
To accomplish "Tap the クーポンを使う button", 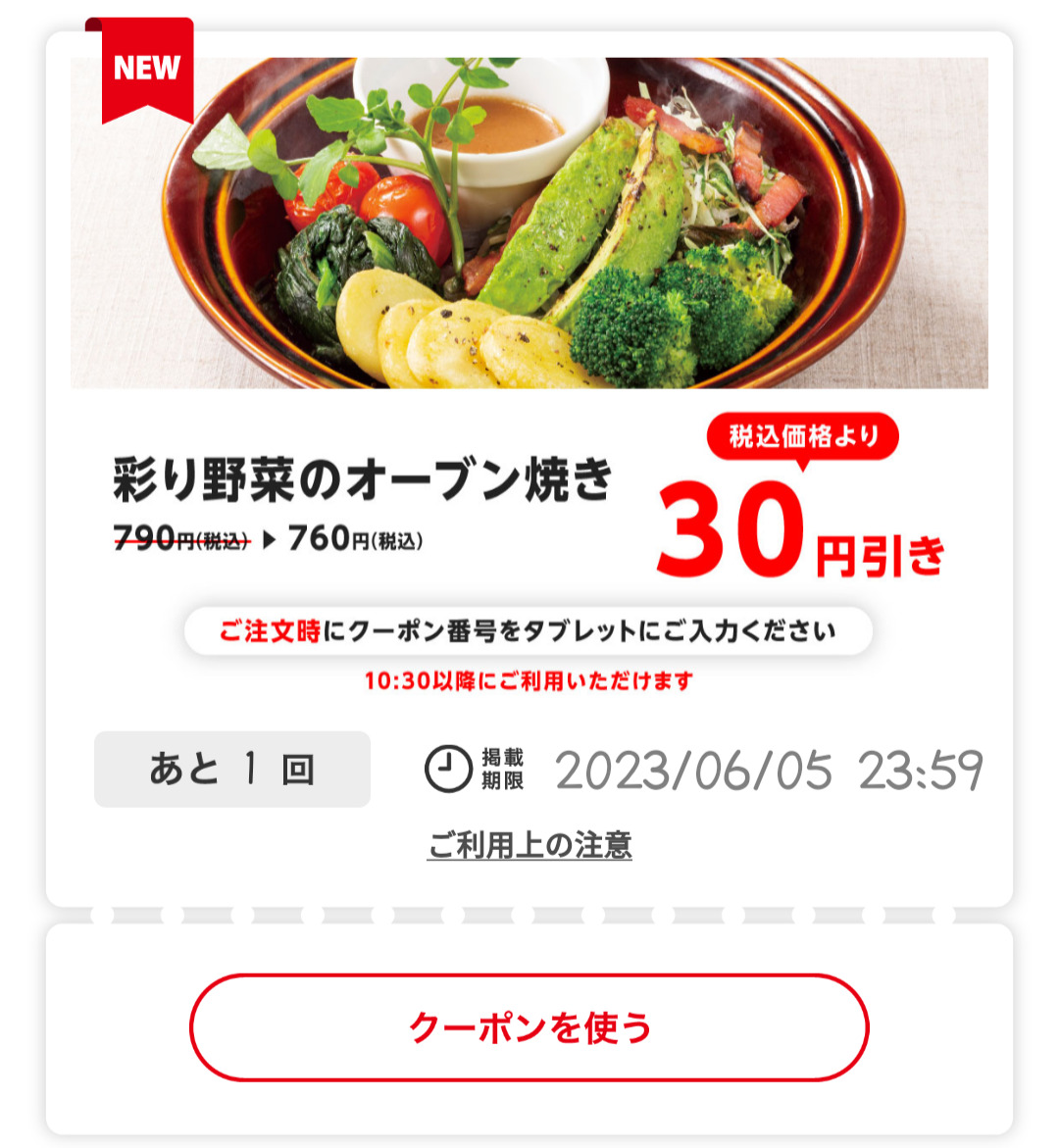I will (529, 1027).
